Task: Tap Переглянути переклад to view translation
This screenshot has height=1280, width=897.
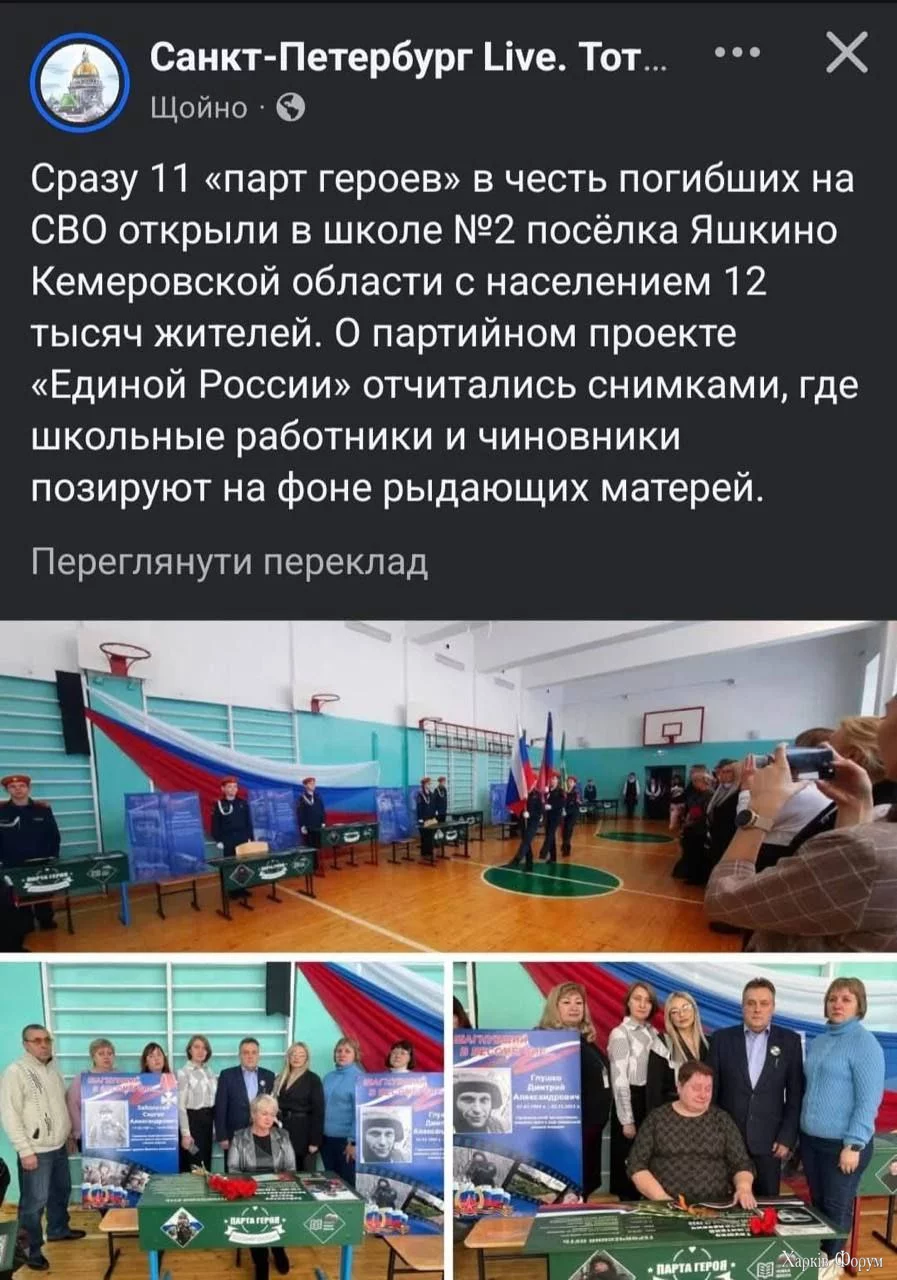Action: [230, 563]
